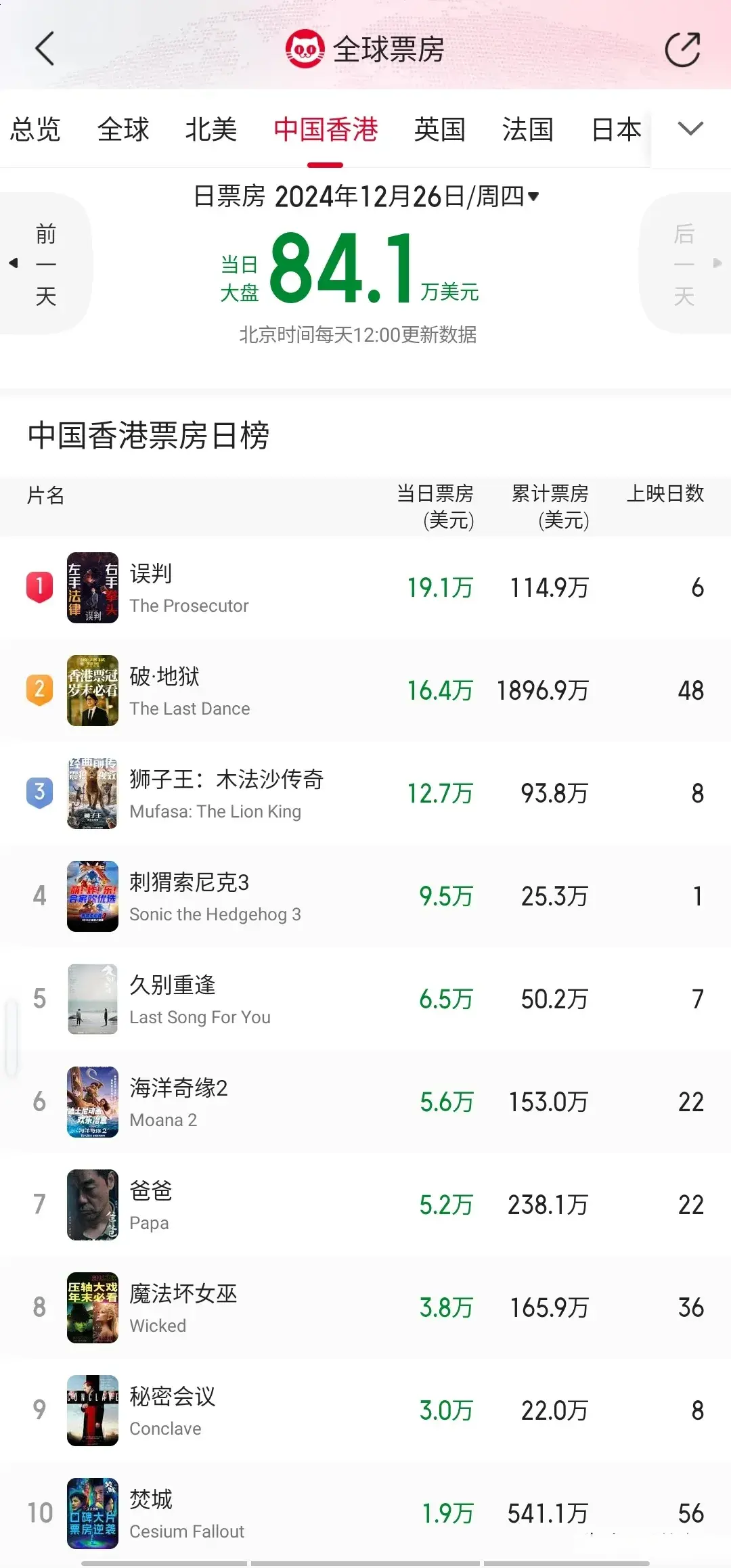Select 秘密会议 Conclave row

(x=172, y=1410)
